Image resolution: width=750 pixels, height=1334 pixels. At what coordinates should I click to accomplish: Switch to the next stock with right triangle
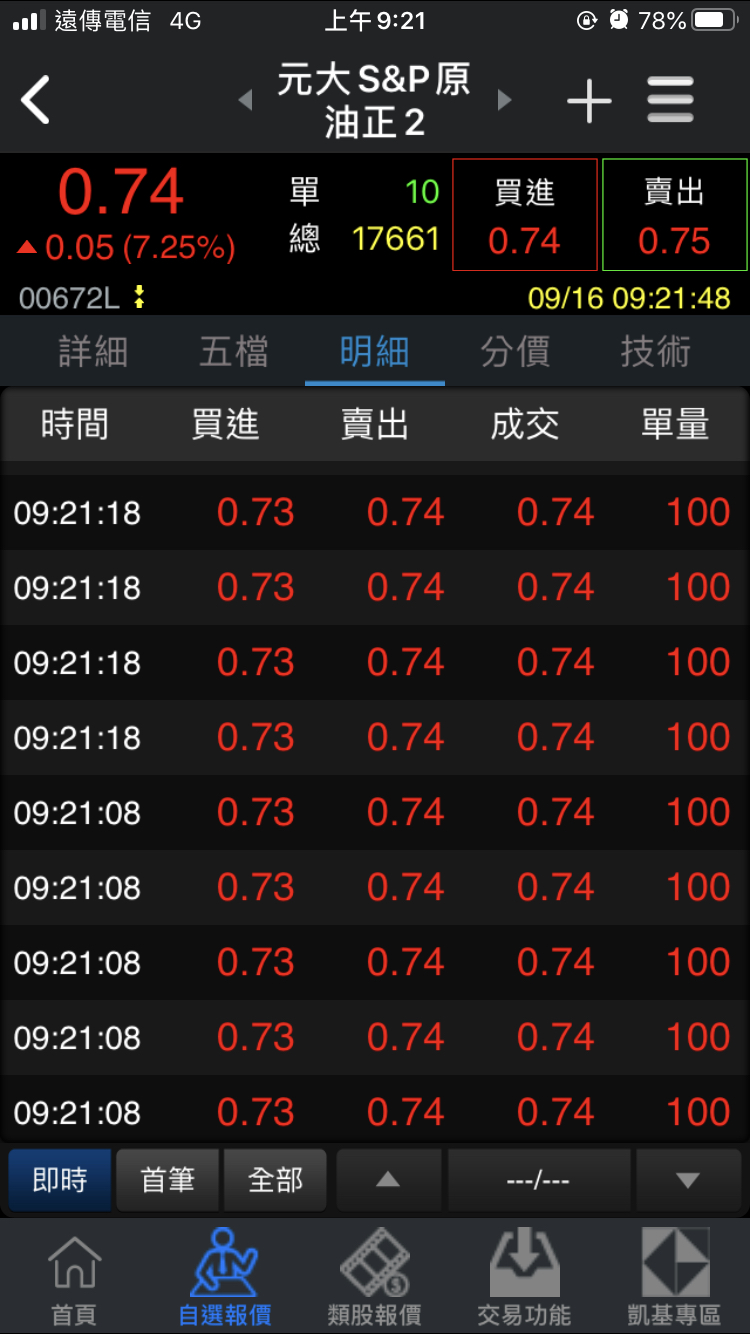click(505, 100)
